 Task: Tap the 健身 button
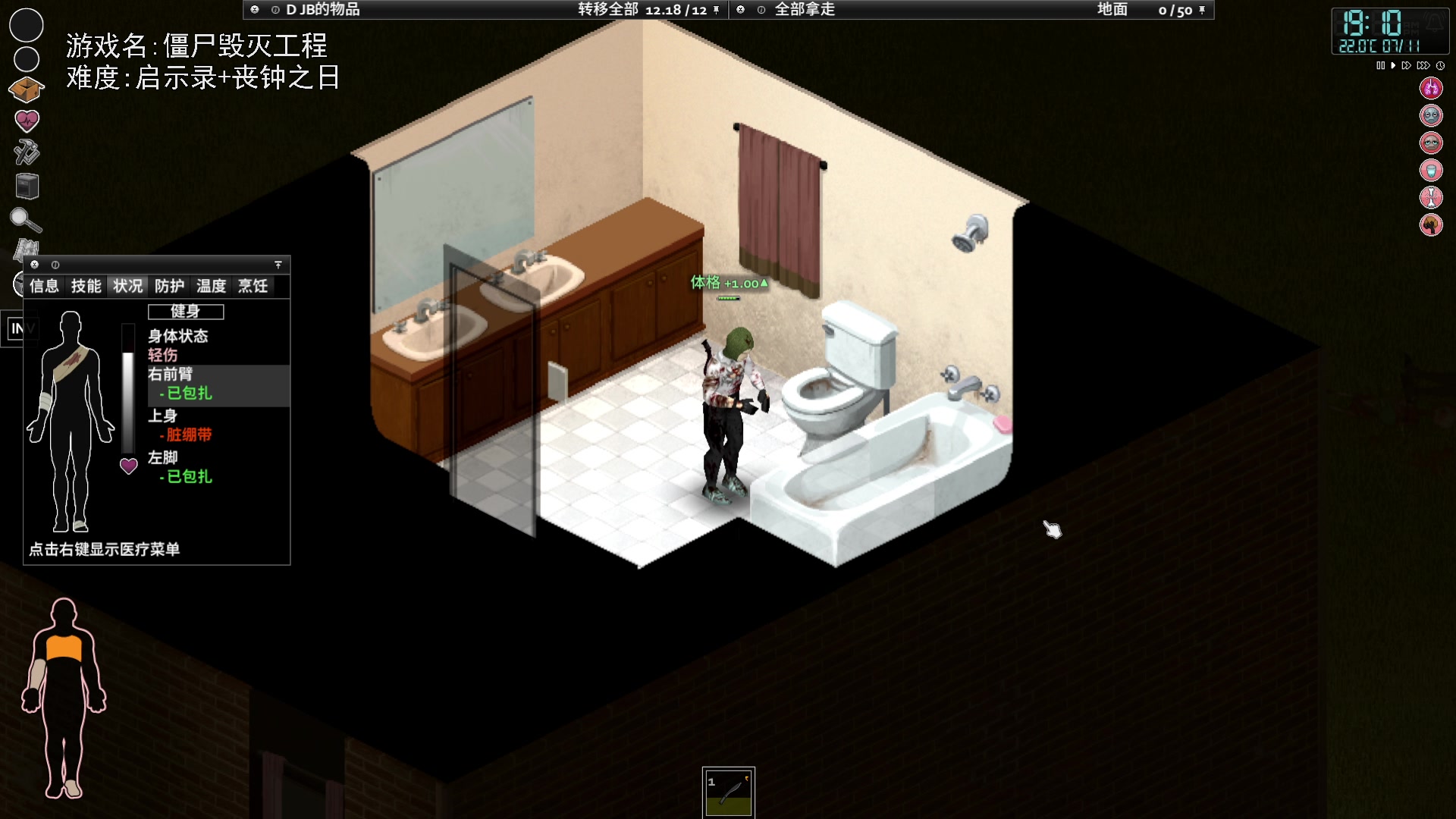[x=186, y=312]
